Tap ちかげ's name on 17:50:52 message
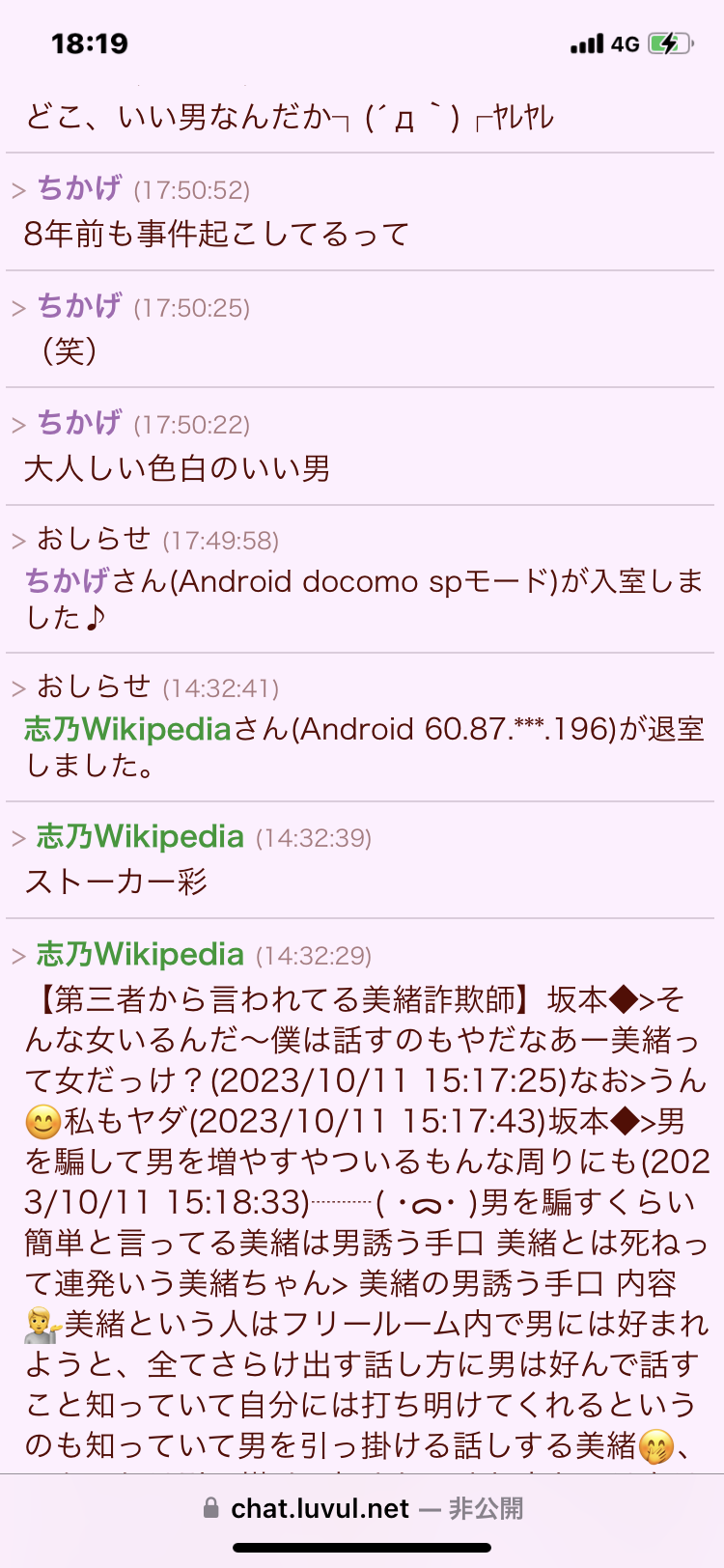The width and height of the screenshot is (724, 1568). (79, 188)
